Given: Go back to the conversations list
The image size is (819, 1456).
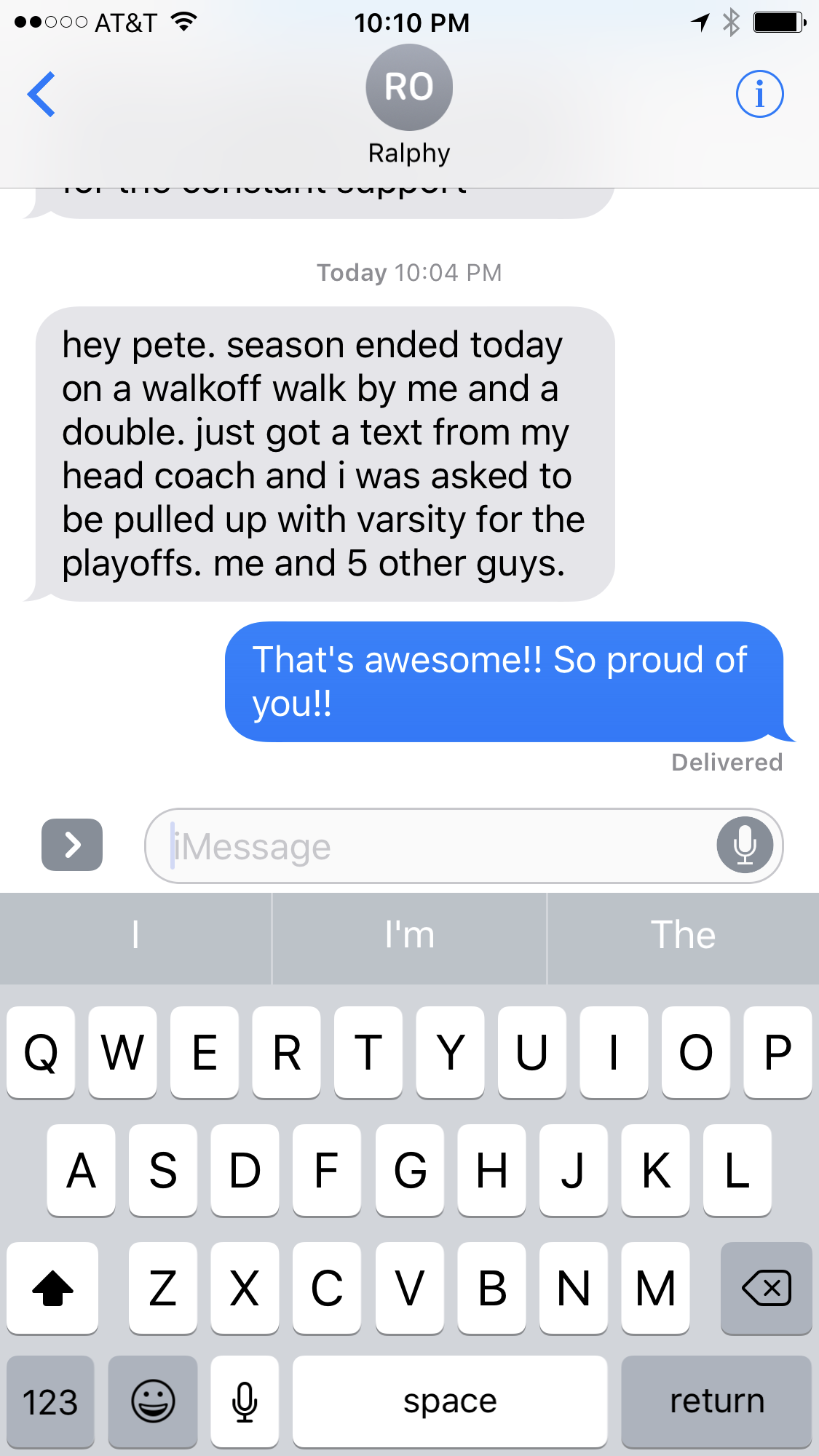Looking at the screenshot, I should (x=41, y=94).
